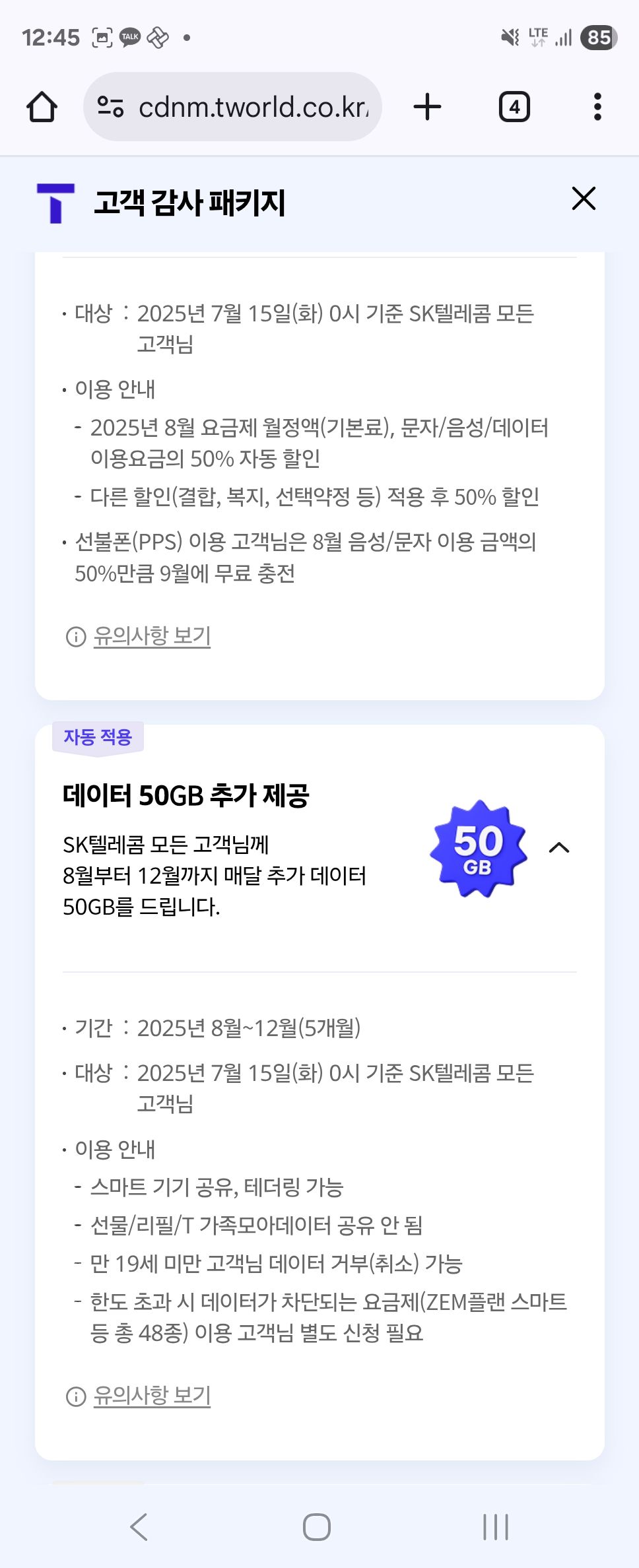Open a new browser tab
This screenshot has width=639, height=1568.
pos(427,107)
